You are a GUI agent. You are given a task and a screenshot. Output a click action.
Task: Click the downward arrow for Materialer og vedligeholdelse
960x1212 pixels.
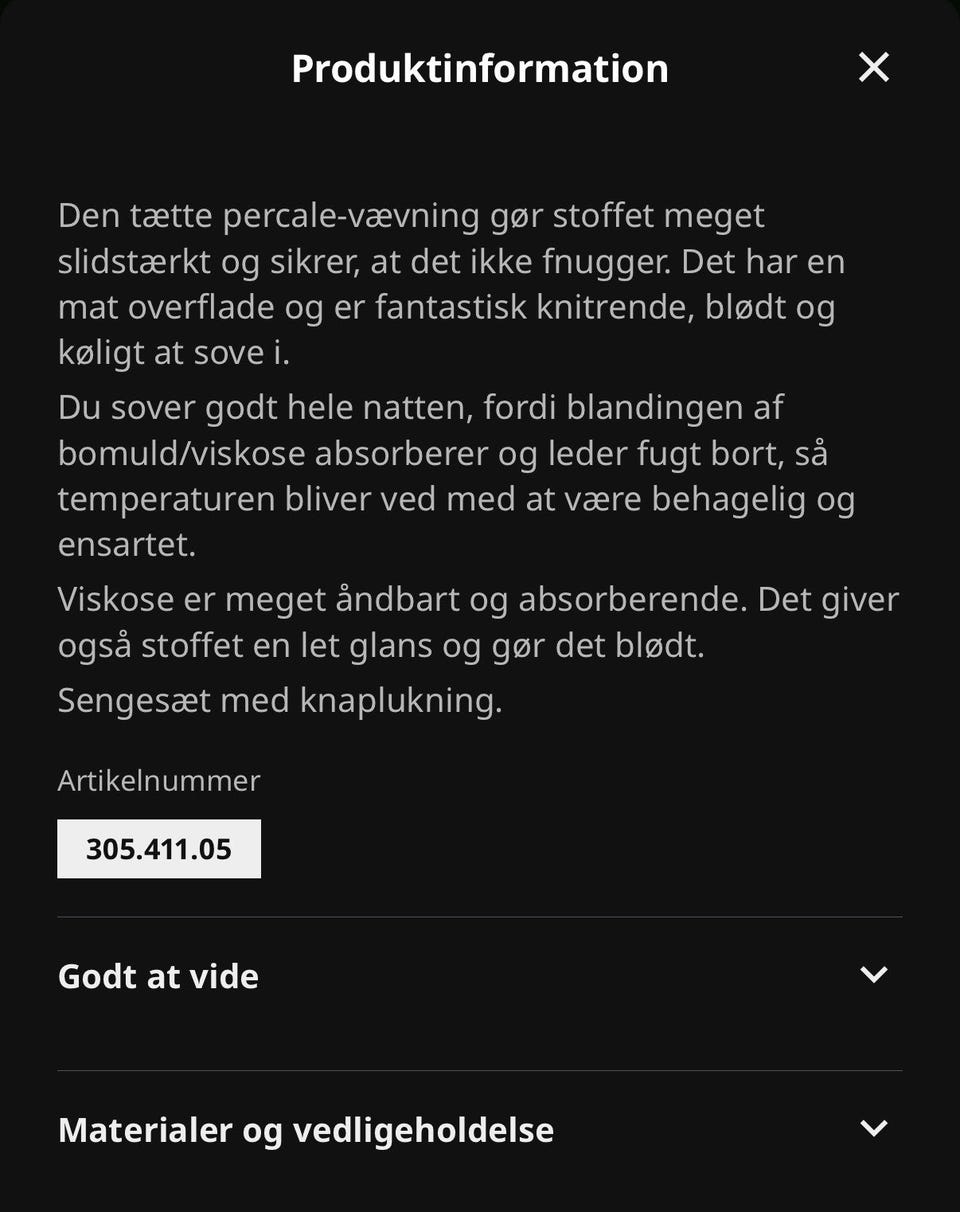pyautogui.click(x=873, y=1128)
